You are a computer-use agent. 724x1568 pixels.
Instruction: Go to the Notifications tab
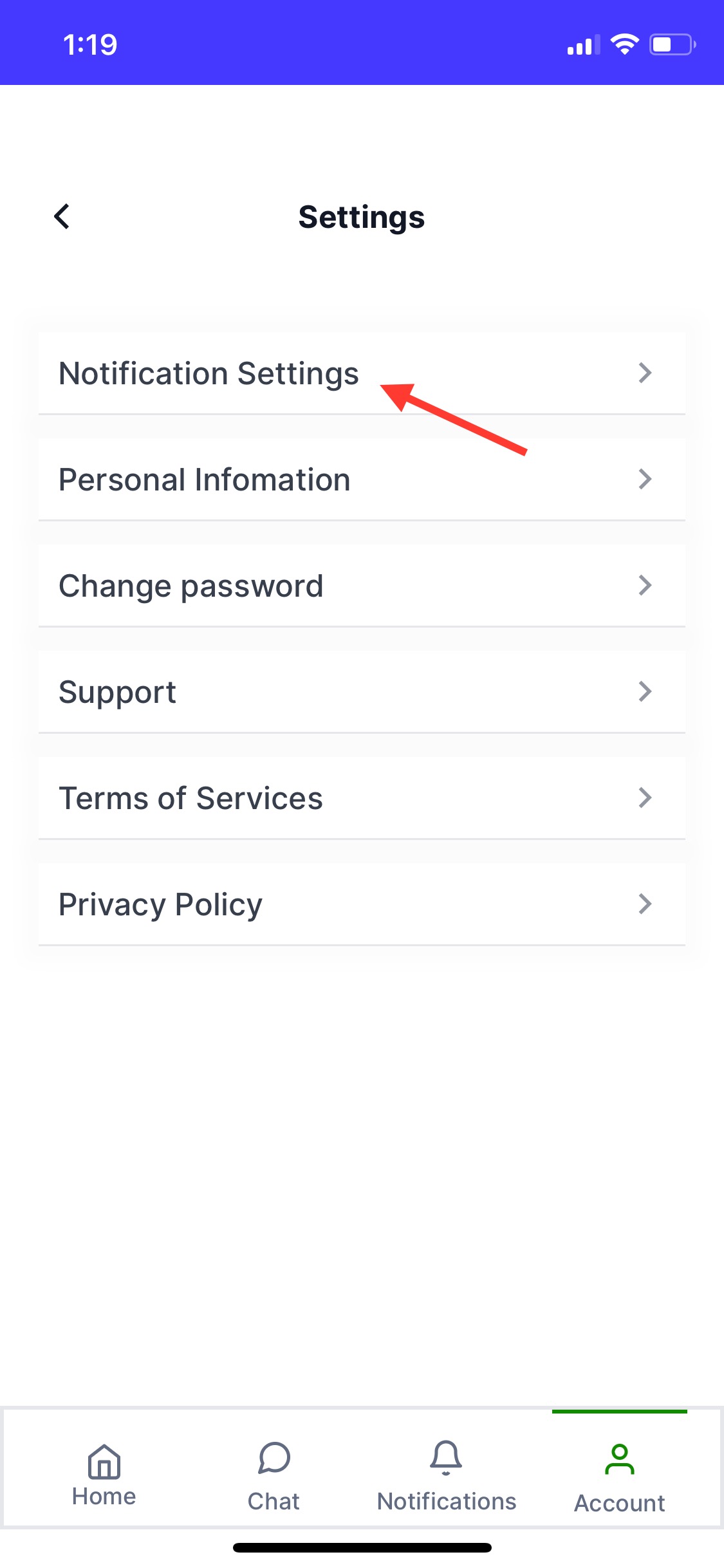(446, 1475)
